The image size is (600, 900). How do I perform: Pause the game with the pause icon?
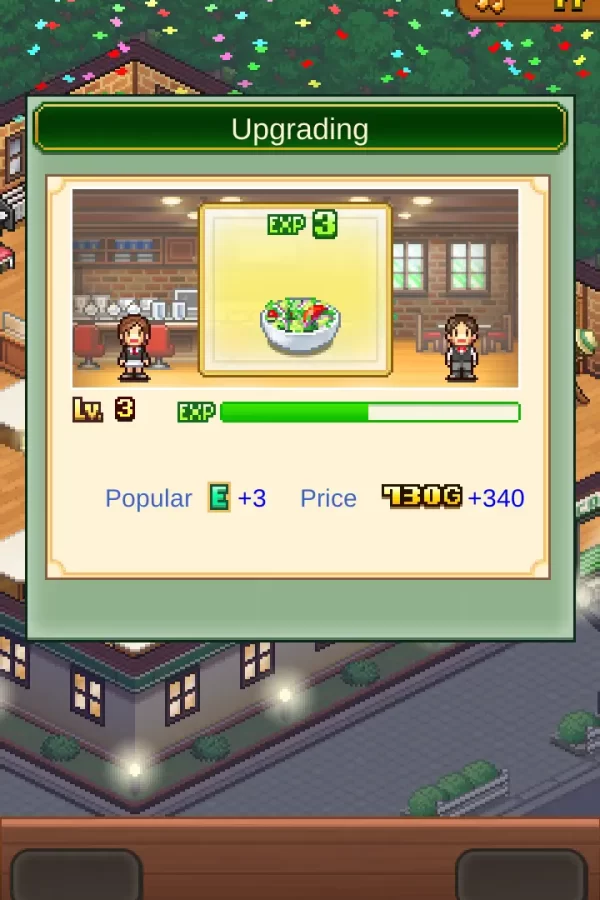coord(566,5)
